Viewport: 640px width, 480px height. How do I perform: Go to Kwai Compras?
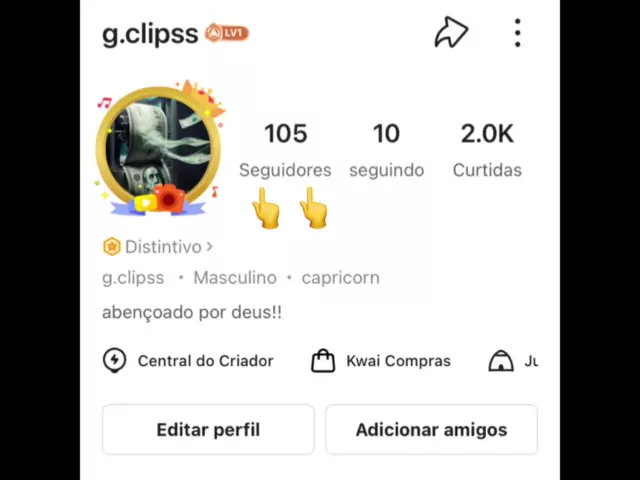[381, 361]
